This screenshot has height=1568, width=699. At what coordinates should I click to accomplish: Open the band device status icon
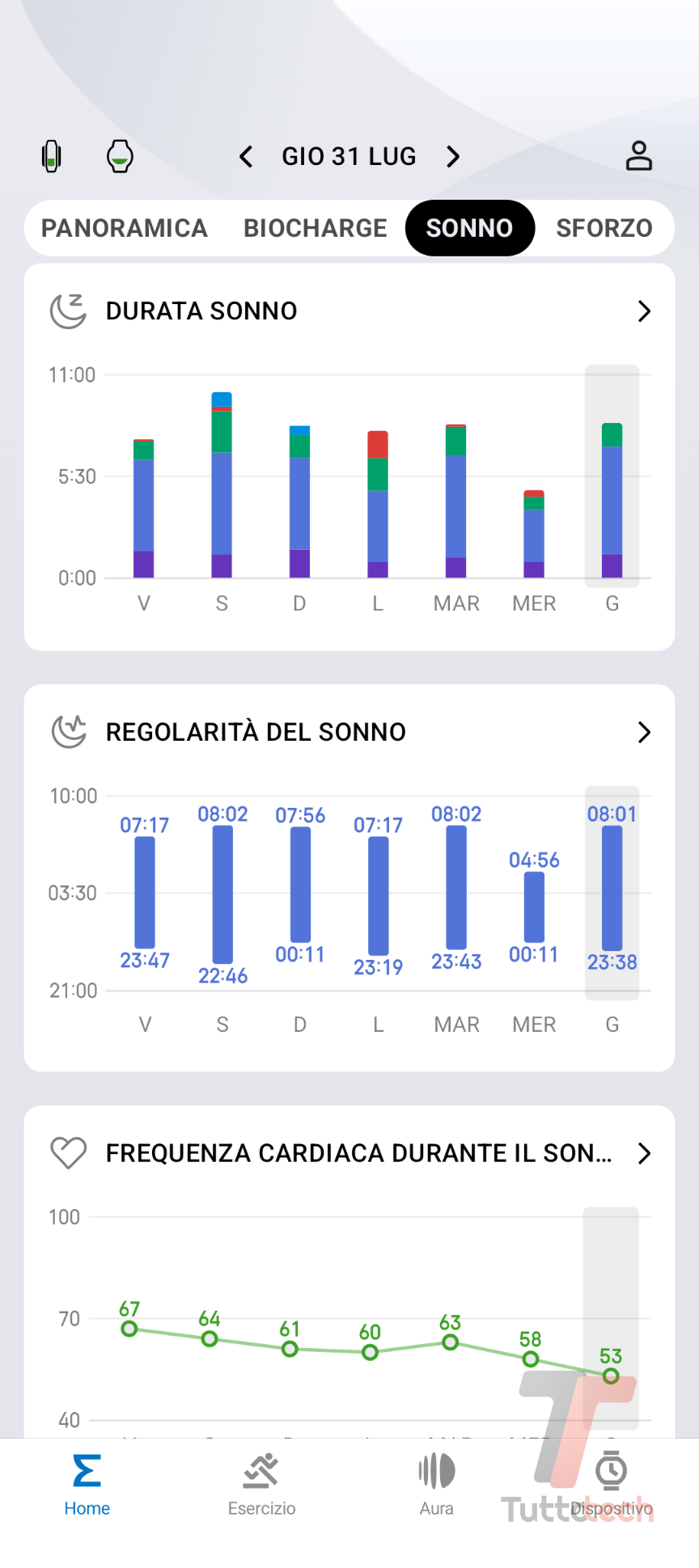(x=52, y=156)
